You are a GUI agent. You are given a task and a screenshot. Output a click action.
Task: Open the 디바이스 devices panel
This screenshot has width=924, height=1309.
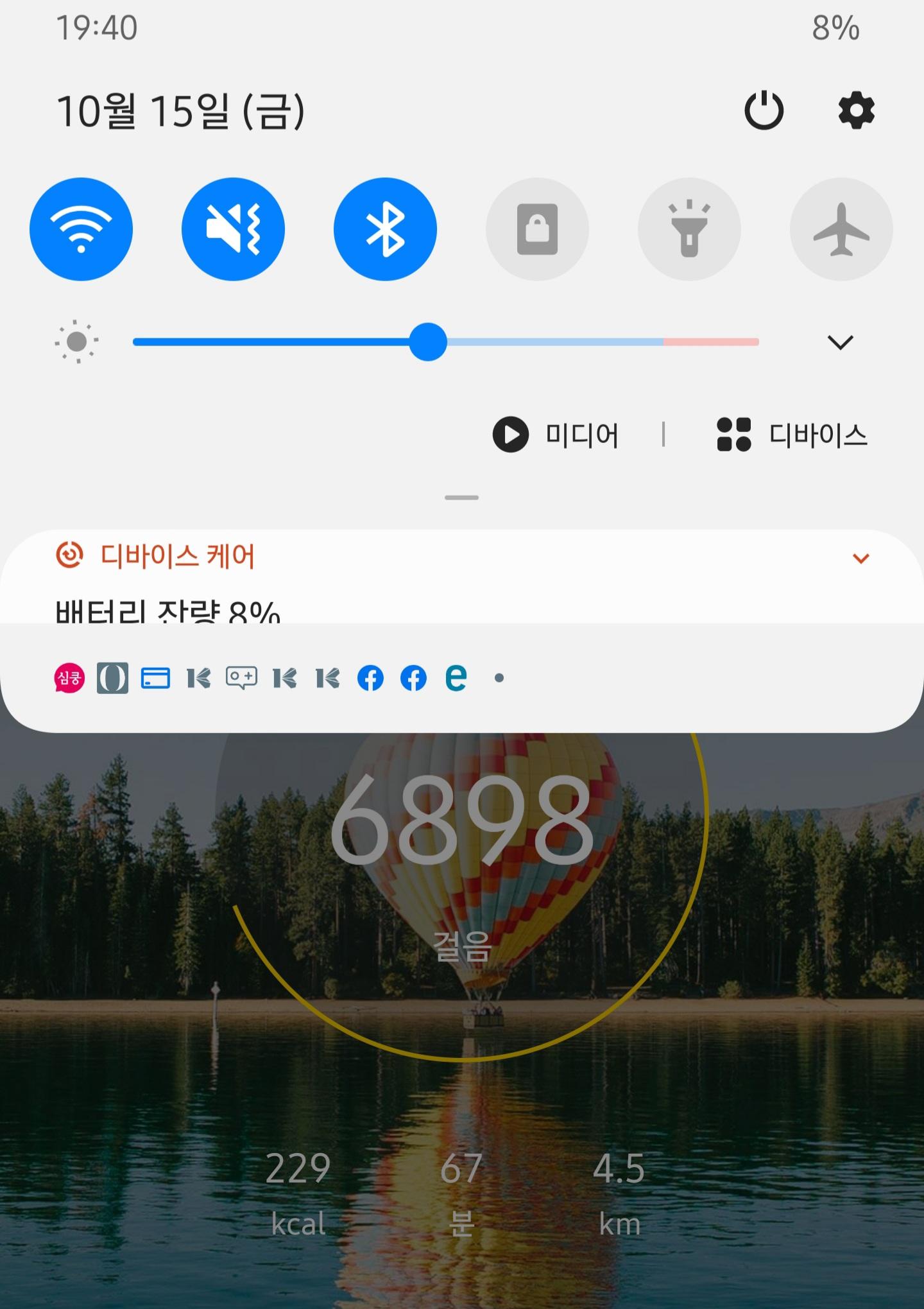point(792,435)
